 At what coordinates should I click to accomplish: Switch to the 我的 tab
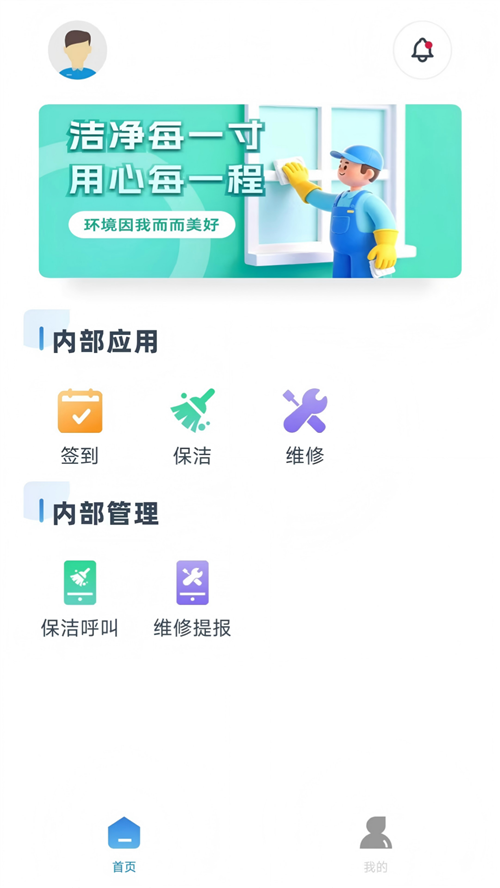(375, 844)
